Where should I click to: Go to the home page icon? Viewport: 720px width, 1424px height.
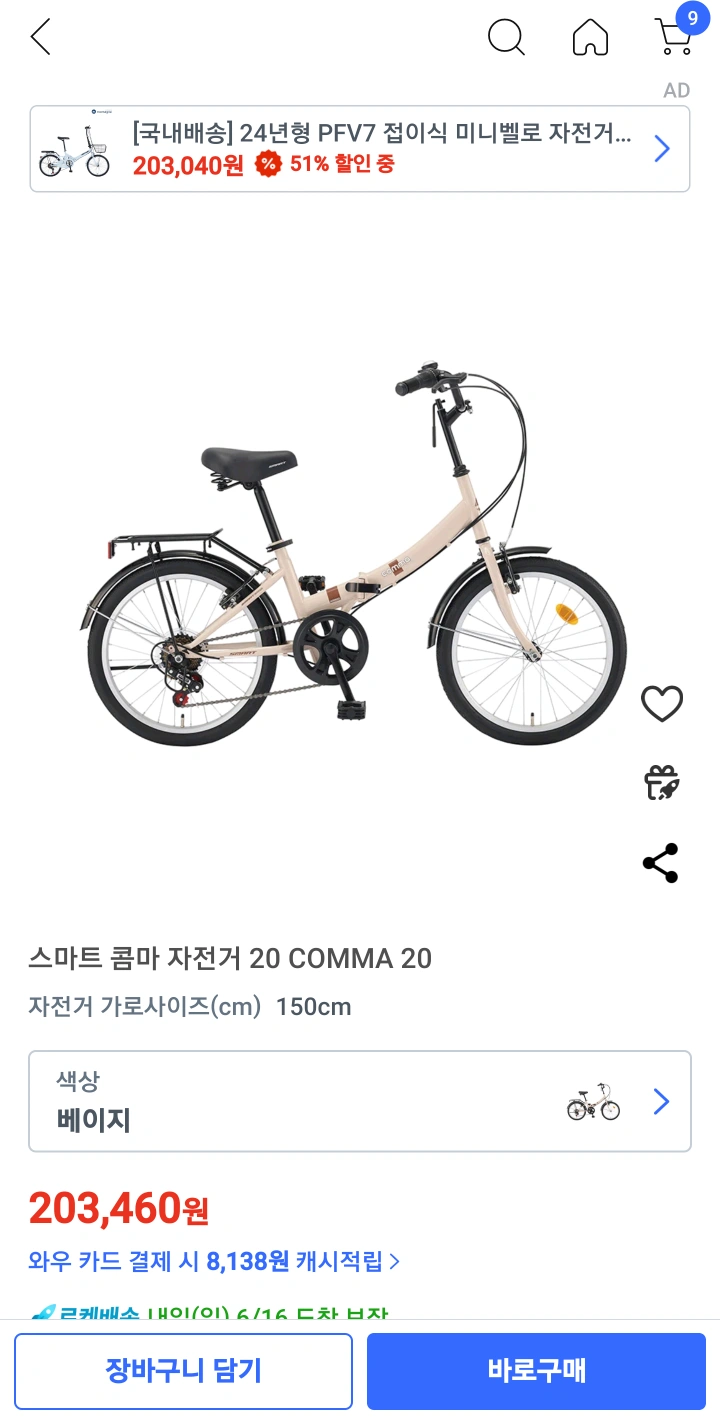pos(590,38)
